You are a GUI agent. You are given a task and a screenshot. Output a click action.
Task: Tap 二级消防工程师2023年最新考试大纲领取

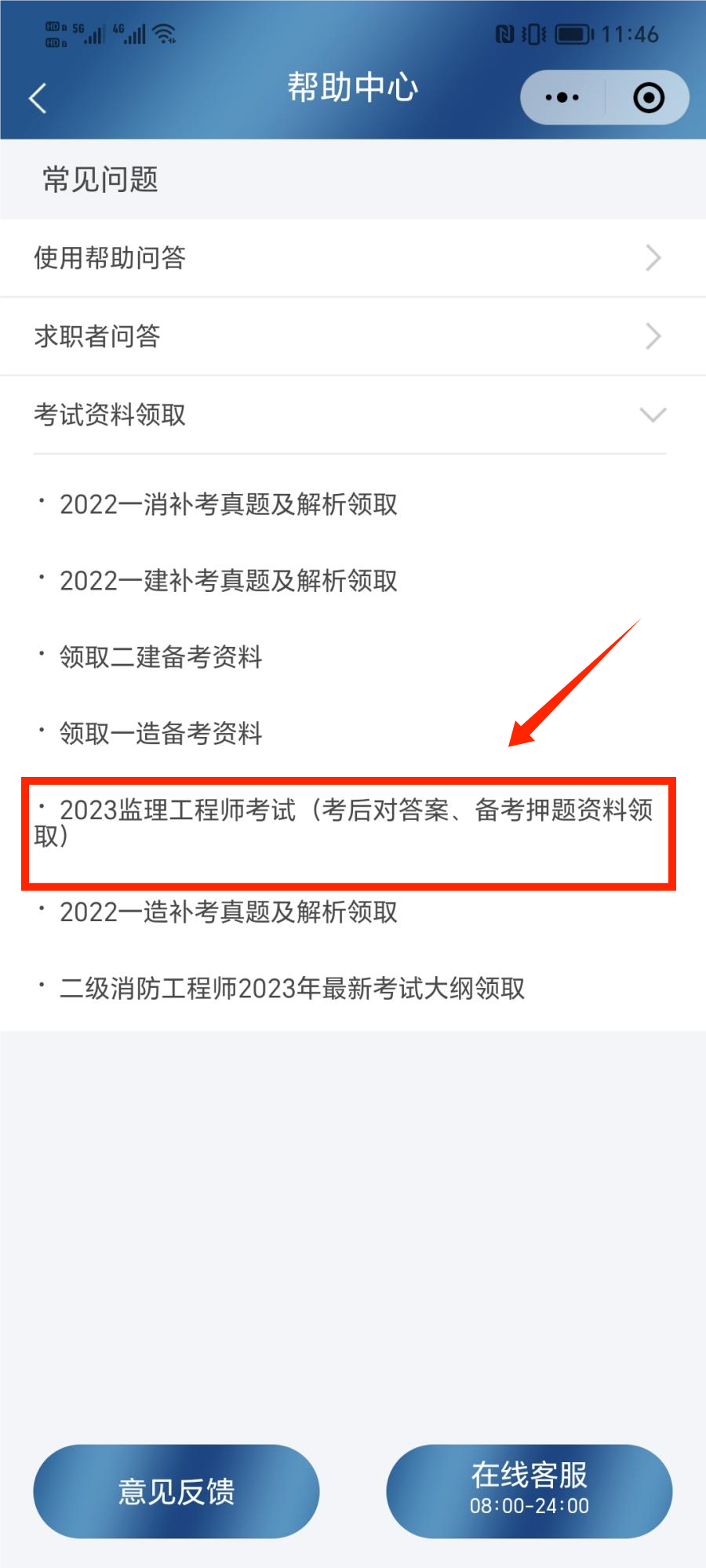tap(294, 989)
